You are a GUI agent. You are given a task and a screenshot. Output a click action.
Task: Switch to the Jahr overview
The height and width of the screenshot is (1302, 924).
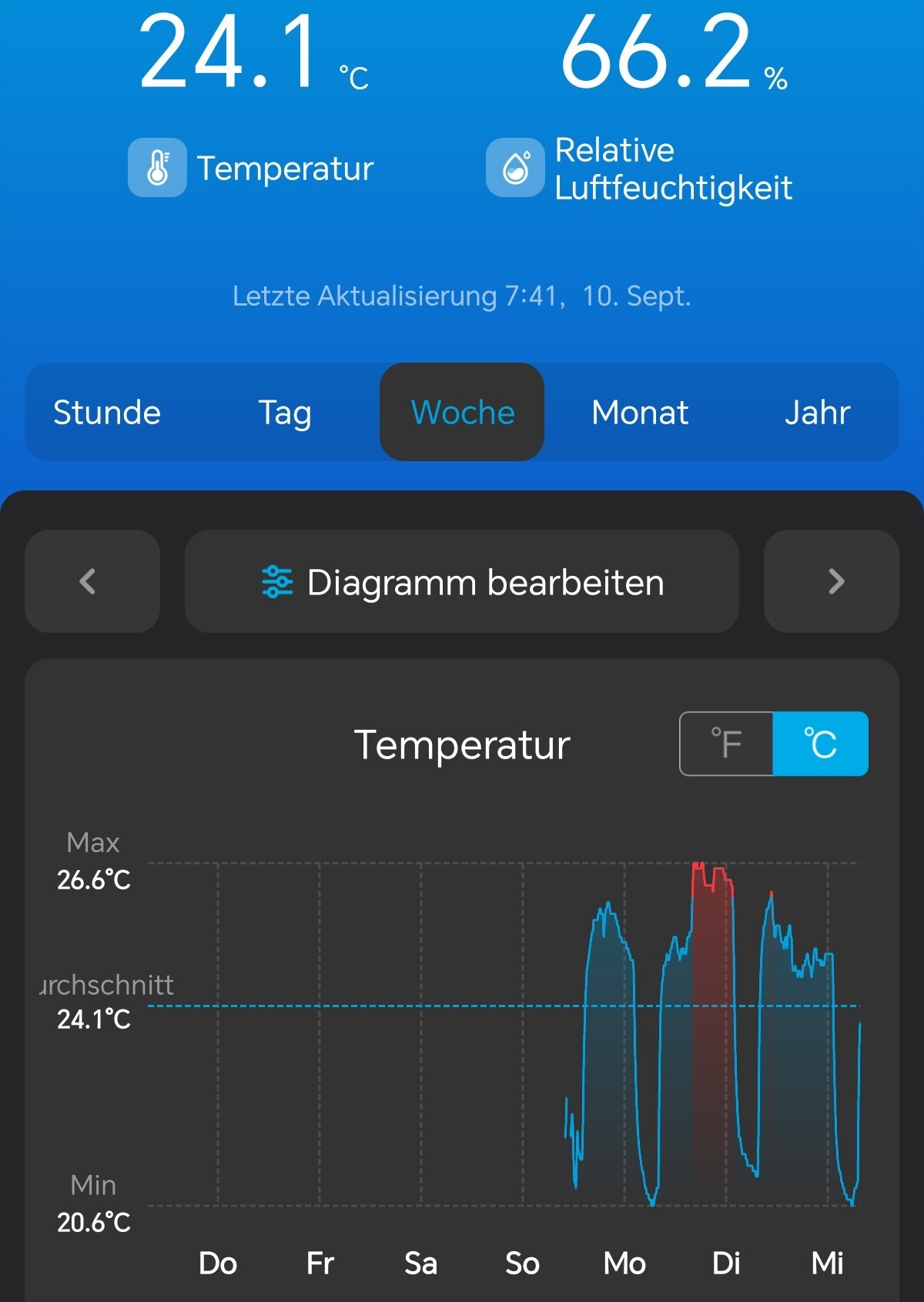tap(817, 413)
